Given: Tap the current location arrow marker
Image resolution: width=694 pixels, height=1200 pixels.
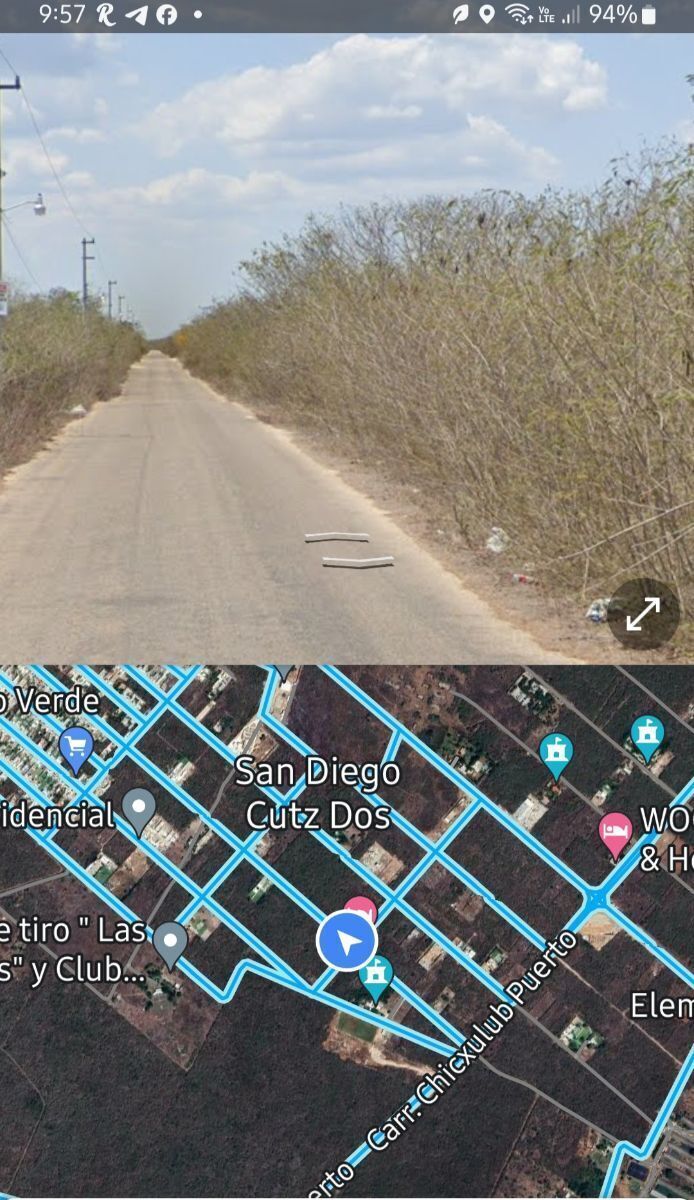Looking at the screenshot, I should point(346,942).
